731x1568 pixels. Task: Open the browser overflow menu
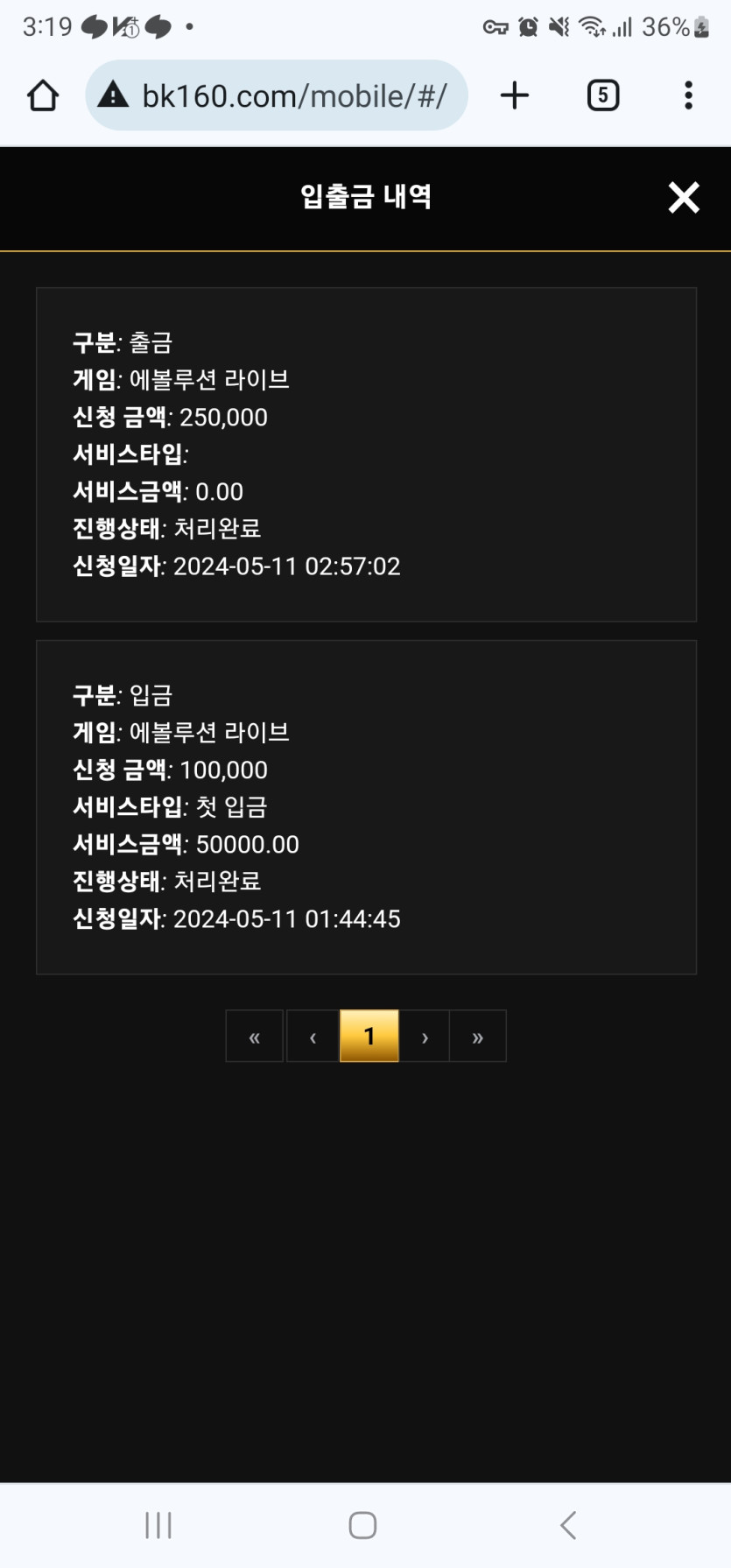(689, 95)
